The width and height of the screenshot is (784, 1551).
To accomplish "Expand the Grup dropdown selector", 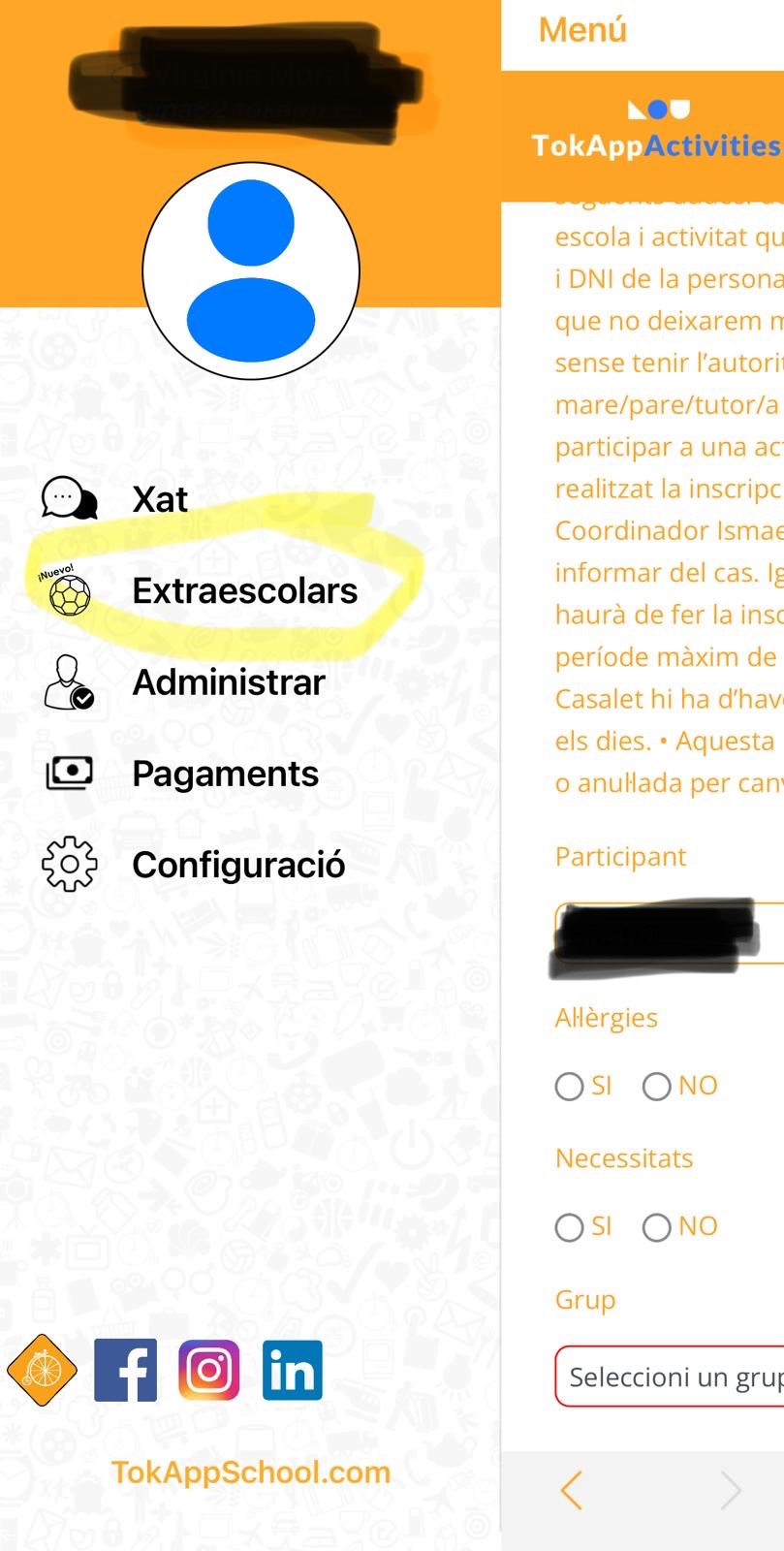I will click(669, 1377).
